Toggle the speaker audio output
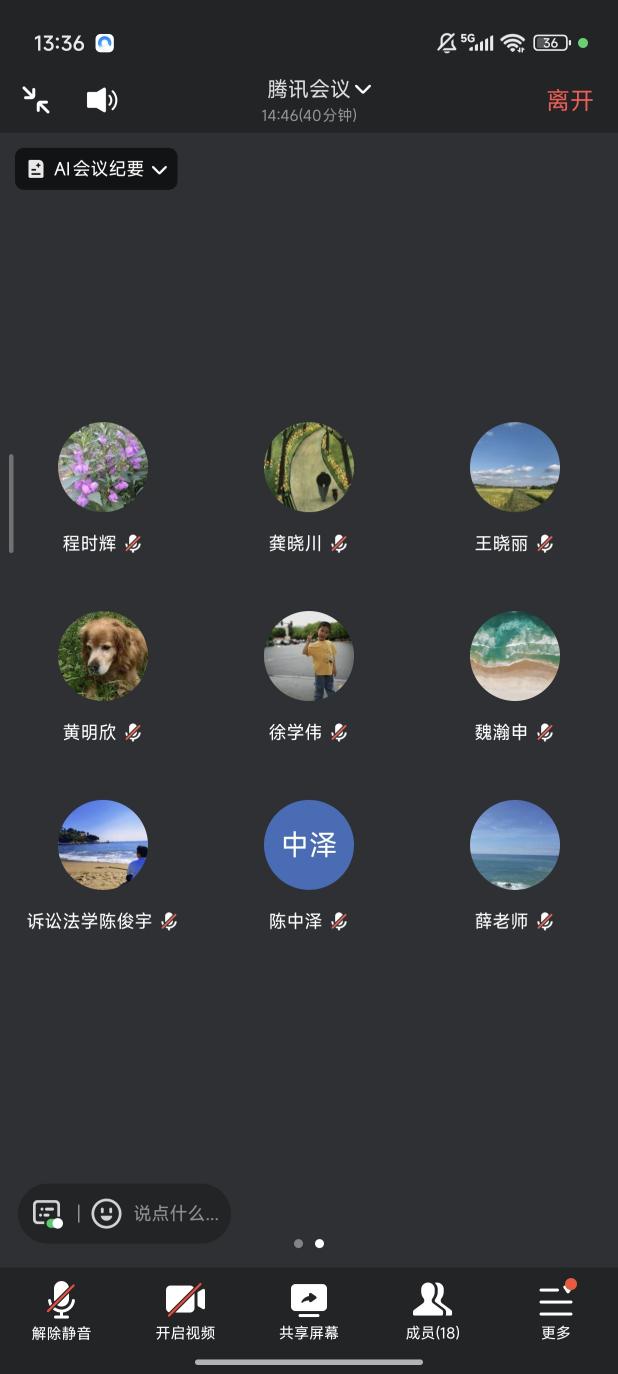The height and width of the screenshot is (1374, 618). pyautogui.click(x=102, y=99)
